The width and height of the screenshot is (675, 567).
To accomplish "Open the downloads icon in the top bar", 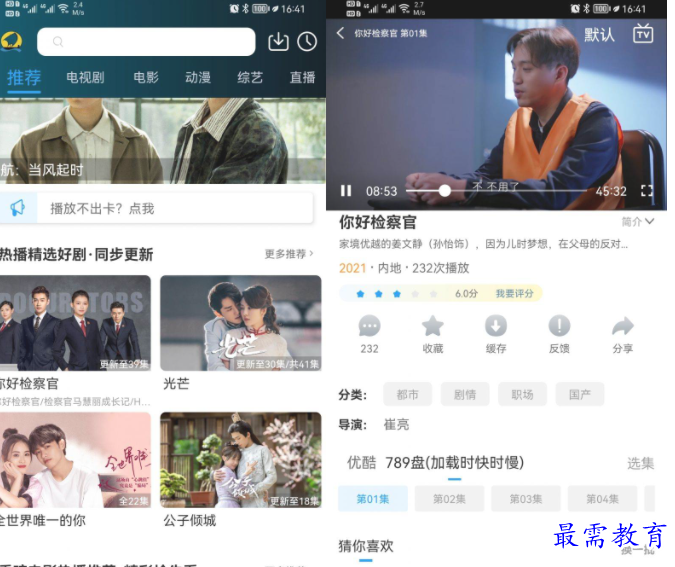I will (x=278, y=42).
